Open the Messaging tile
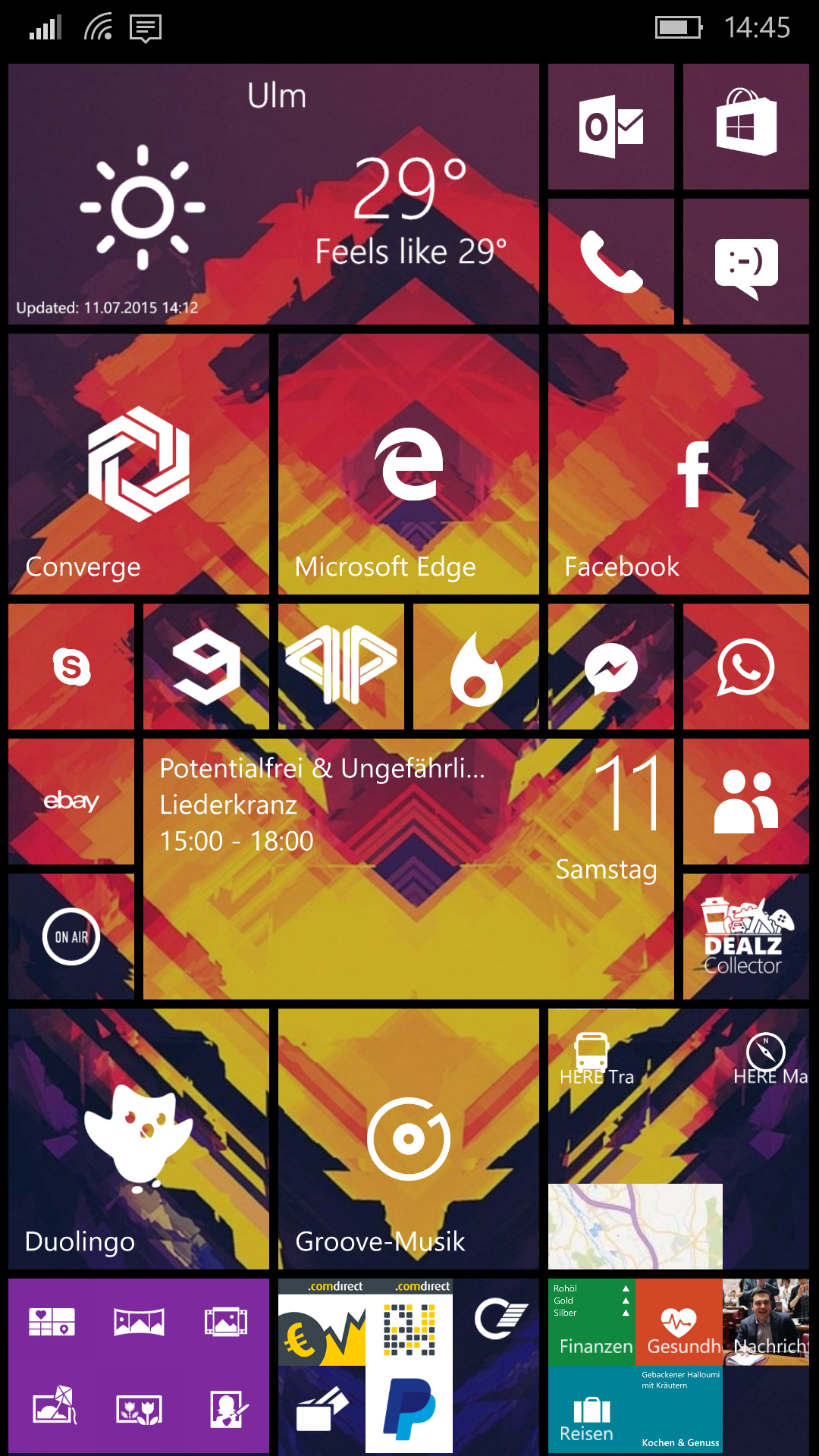 tap(746, 262)
